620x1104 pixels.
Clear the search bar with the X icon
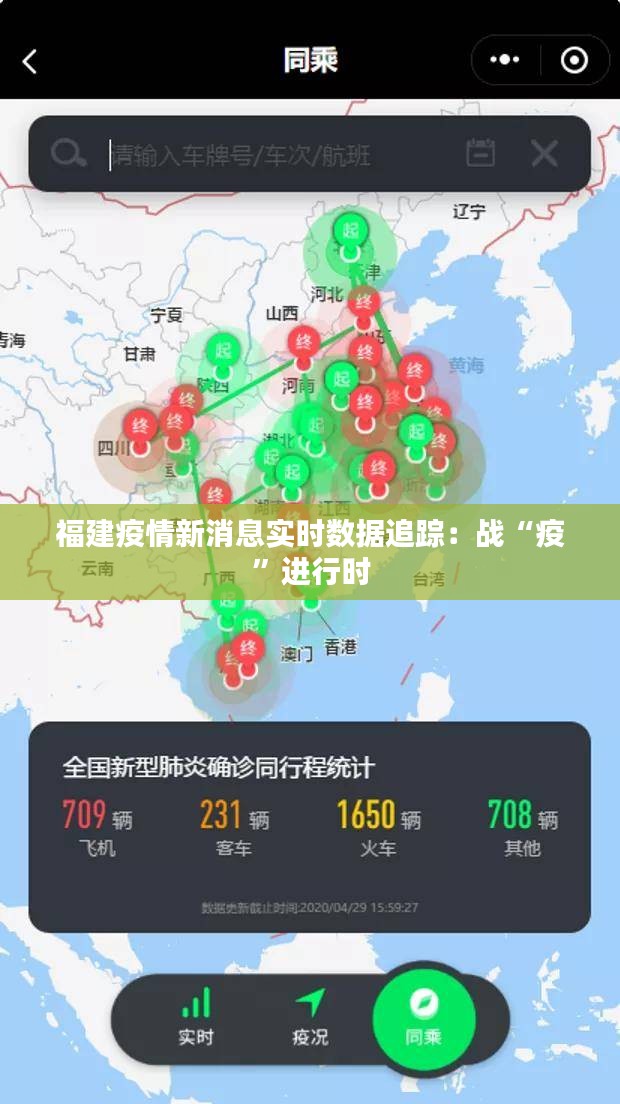(544, 153)
